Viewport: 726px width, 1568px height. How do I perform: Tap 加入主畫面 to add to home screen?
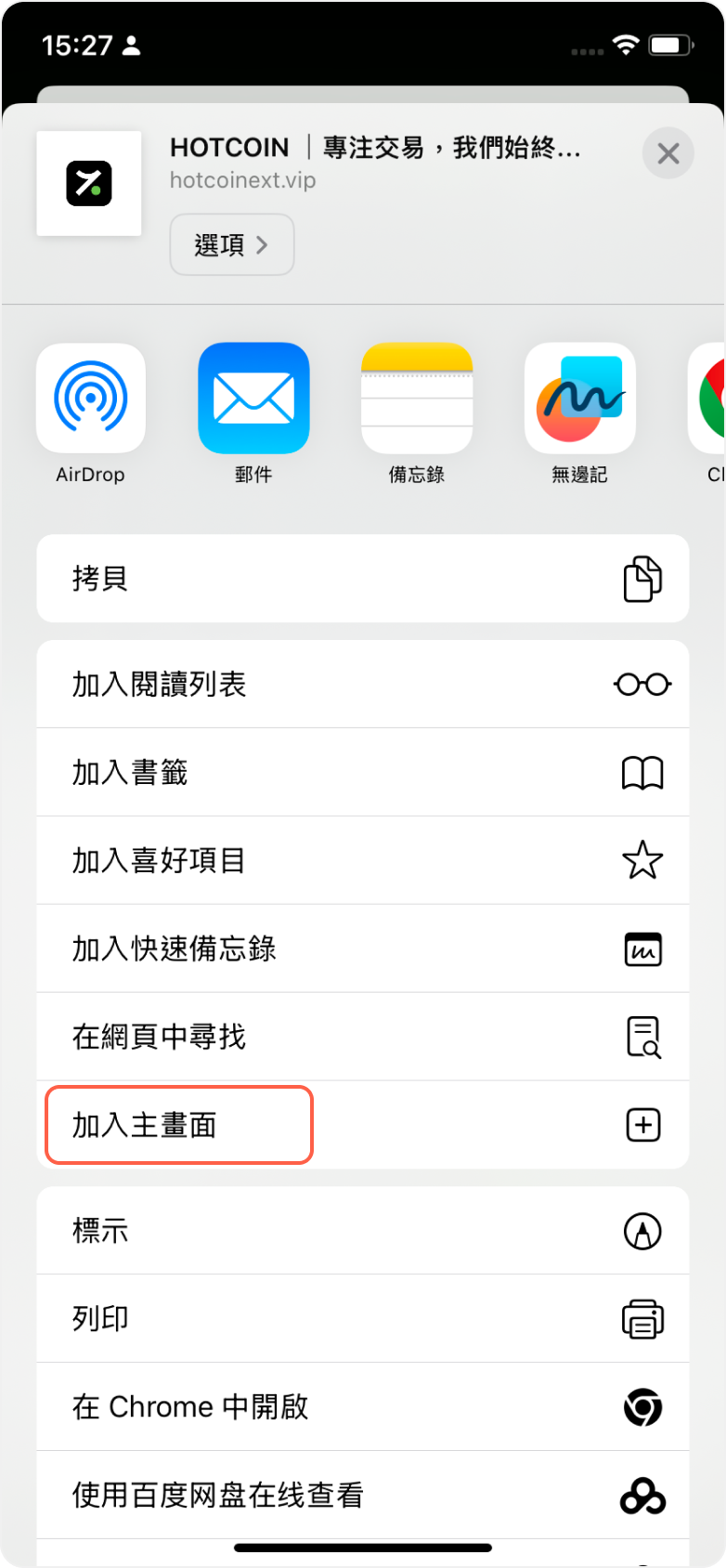click(x=362, y=1125)
